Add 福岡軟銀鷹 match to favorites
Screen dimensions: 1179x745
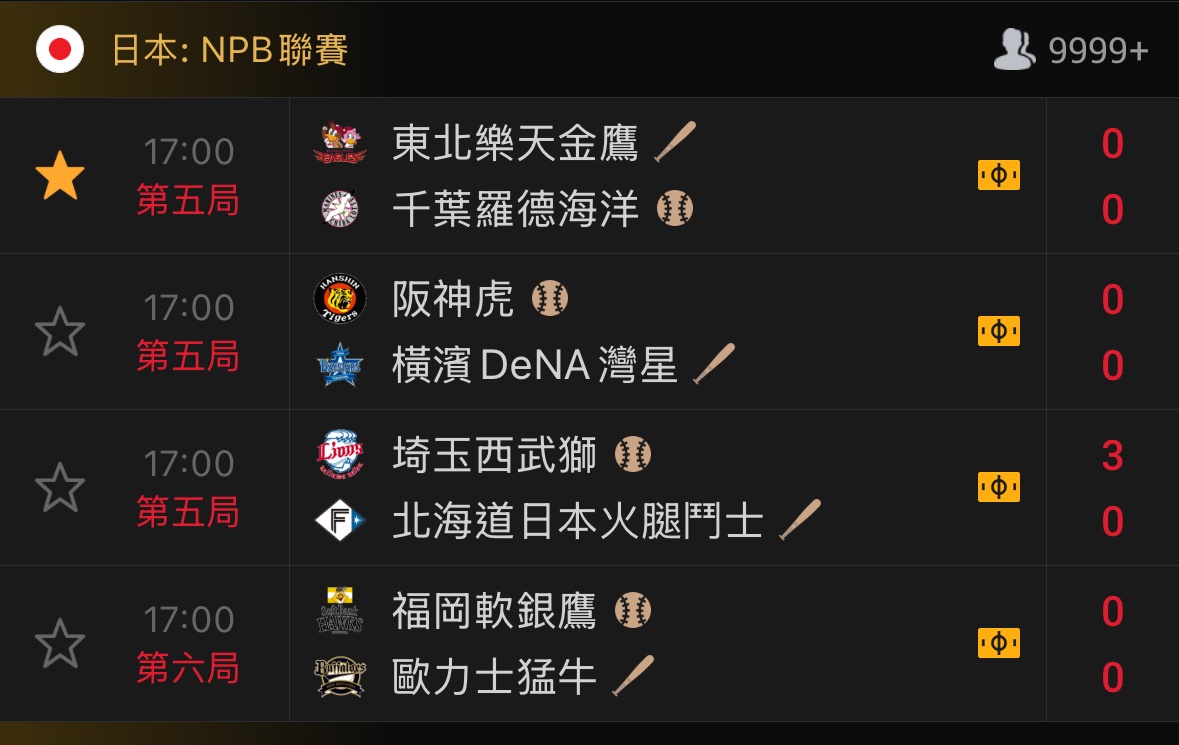(x=60, y=643)
